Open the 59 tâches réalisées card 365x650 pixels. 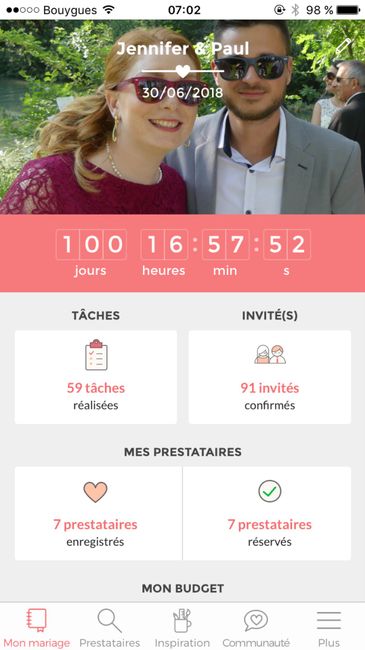click(96, 377)
